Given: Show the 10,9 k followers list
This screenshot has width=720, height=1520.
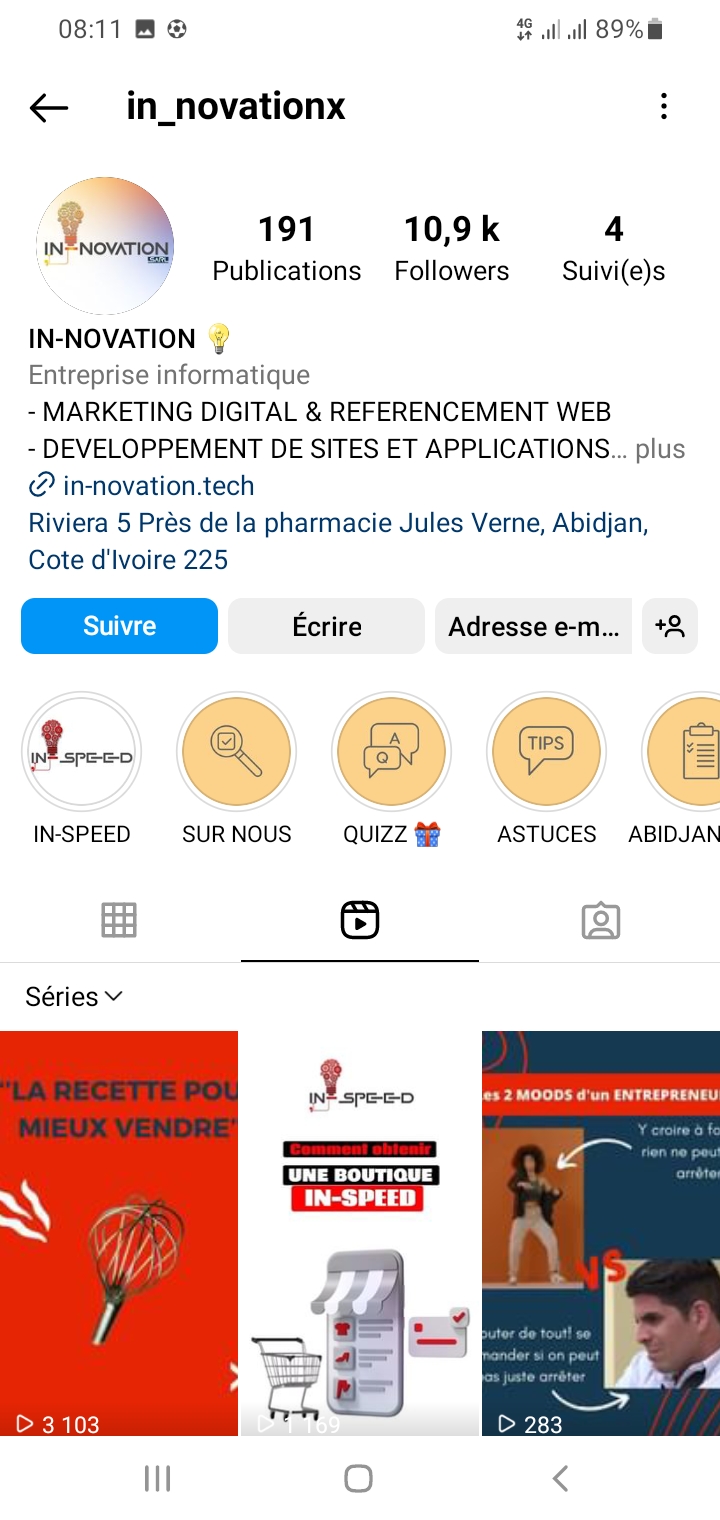Looking at the screenshot, I should coord(451,248).
